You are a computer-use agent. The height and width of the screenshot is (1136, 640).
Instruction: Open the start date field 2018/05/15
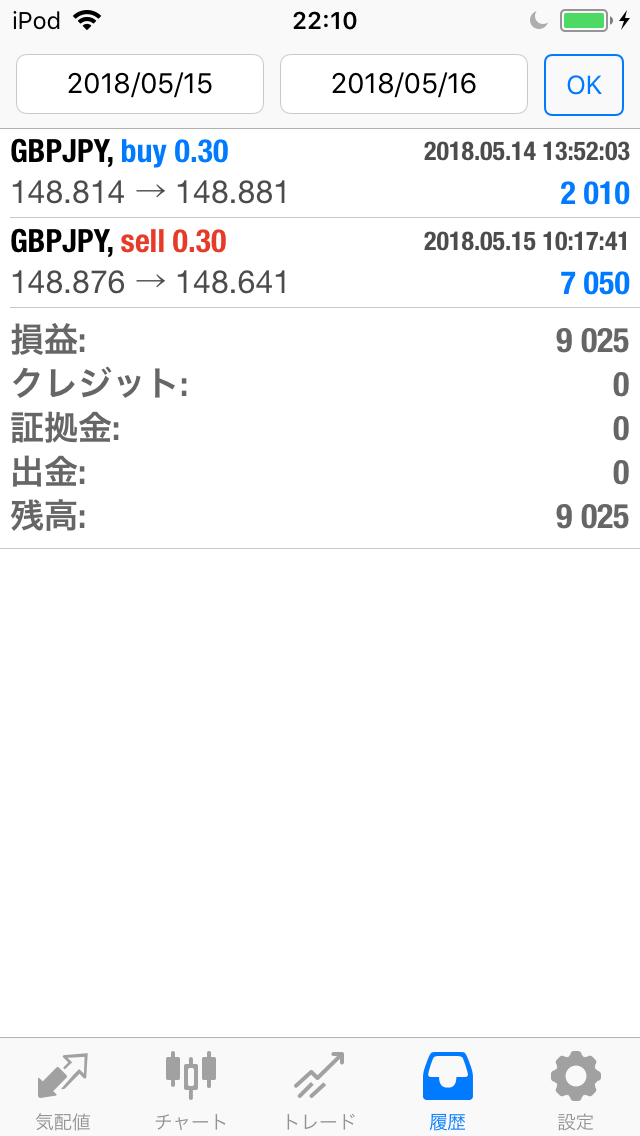tap(140, 84)
